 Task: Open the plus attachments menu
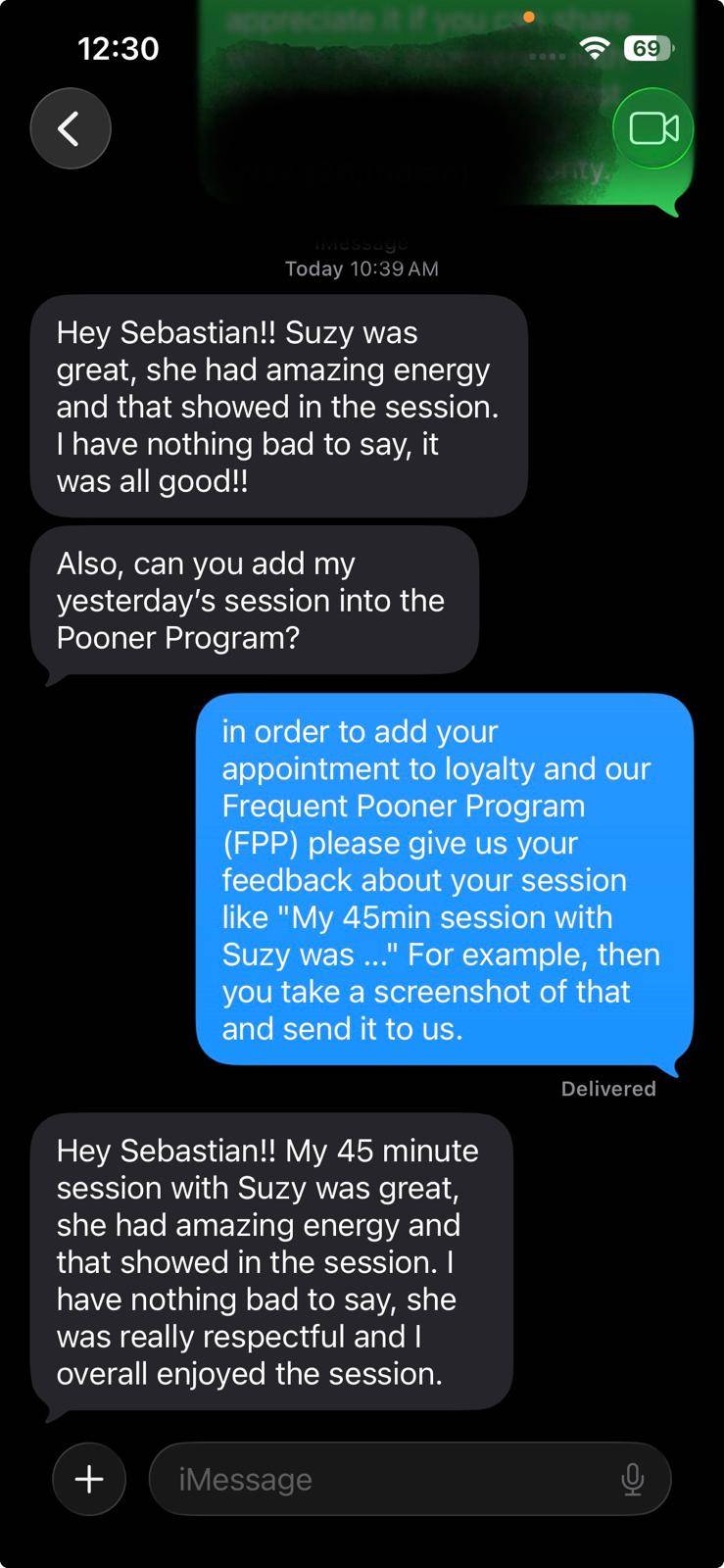pos(89,1479)
